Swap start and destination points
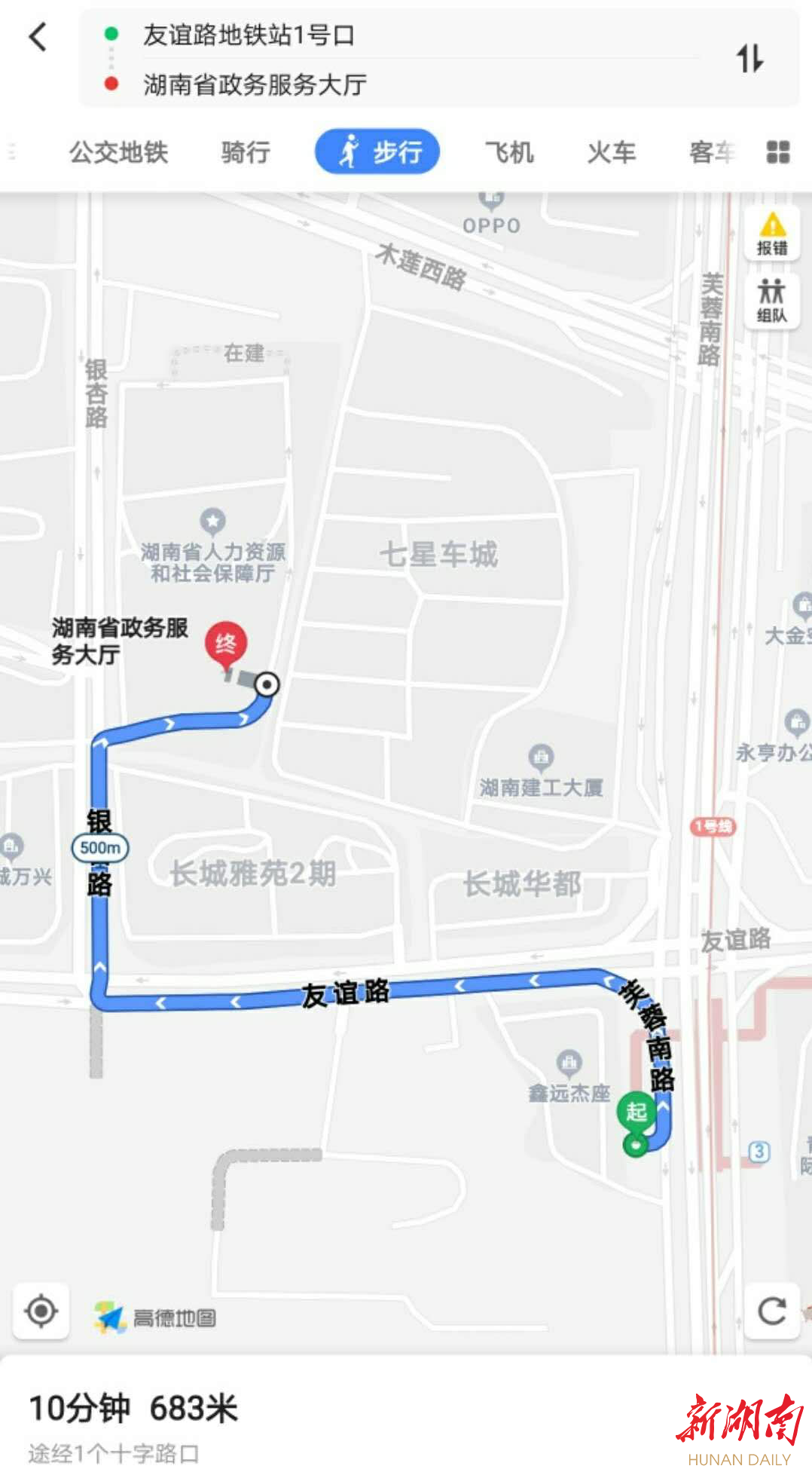This screenshot has width=812, height=1475. pos(749,58)
